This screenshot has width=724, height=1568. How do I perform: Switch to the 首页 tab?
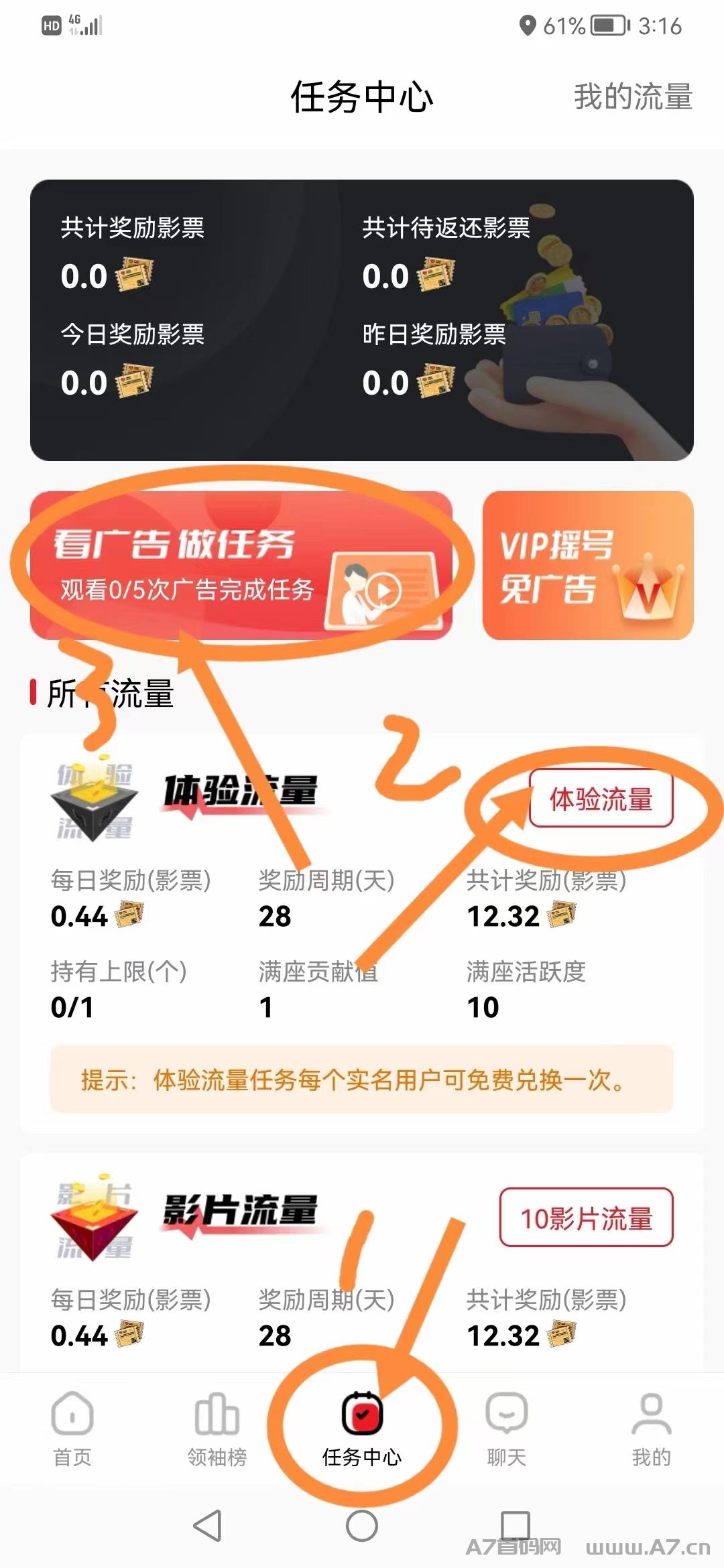coord(72,1429)
